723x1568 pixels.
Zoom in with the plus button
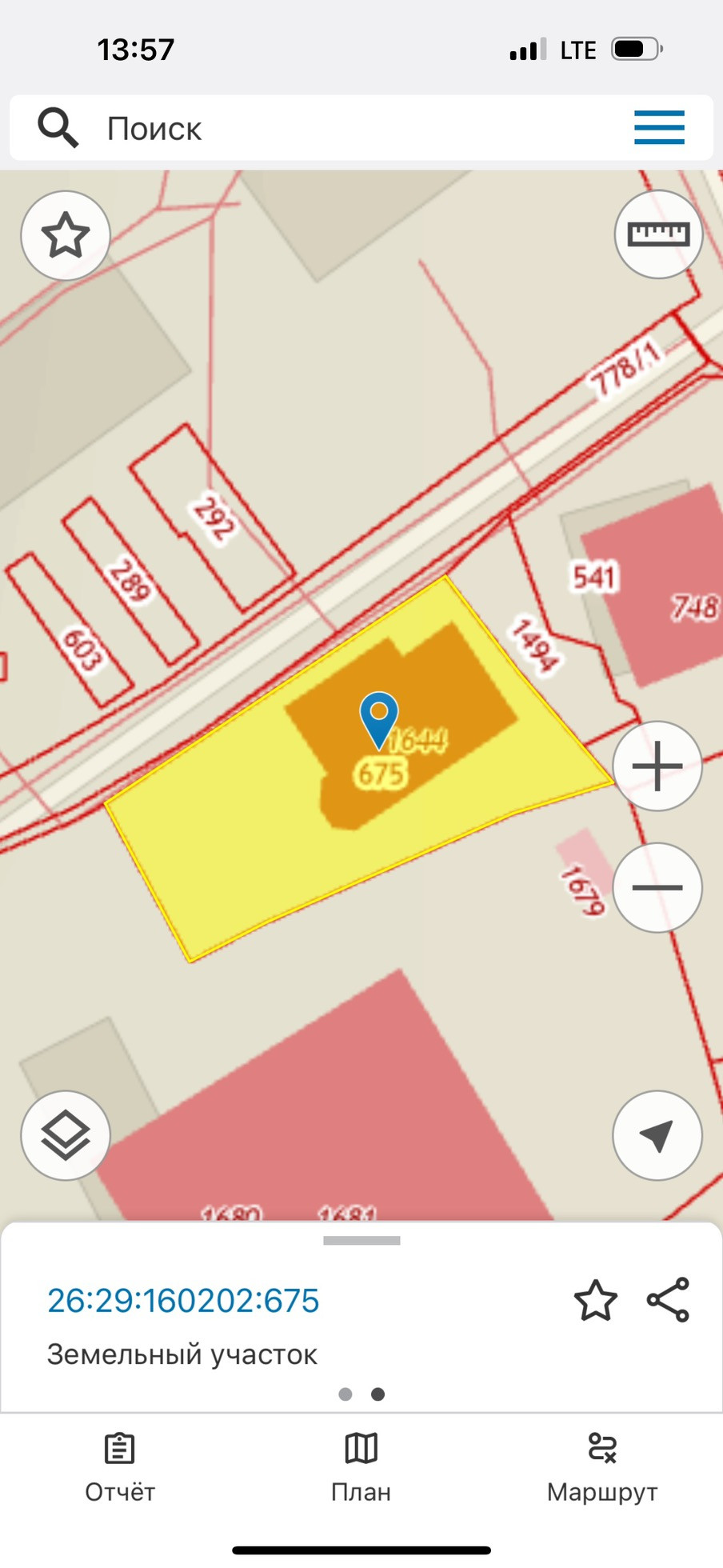(657, 766)
